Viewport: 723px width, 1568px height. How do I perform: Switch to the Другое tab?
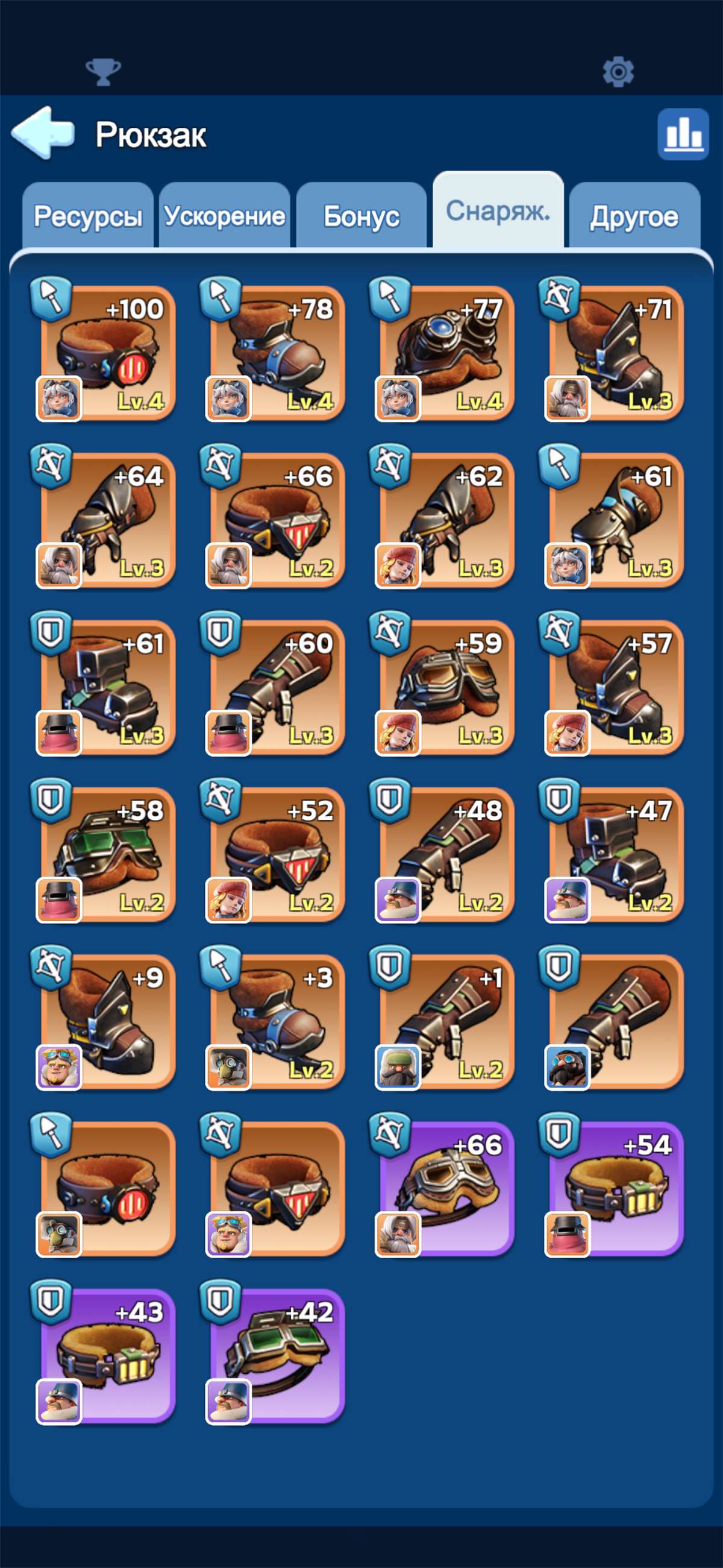[x=634, y=216]
